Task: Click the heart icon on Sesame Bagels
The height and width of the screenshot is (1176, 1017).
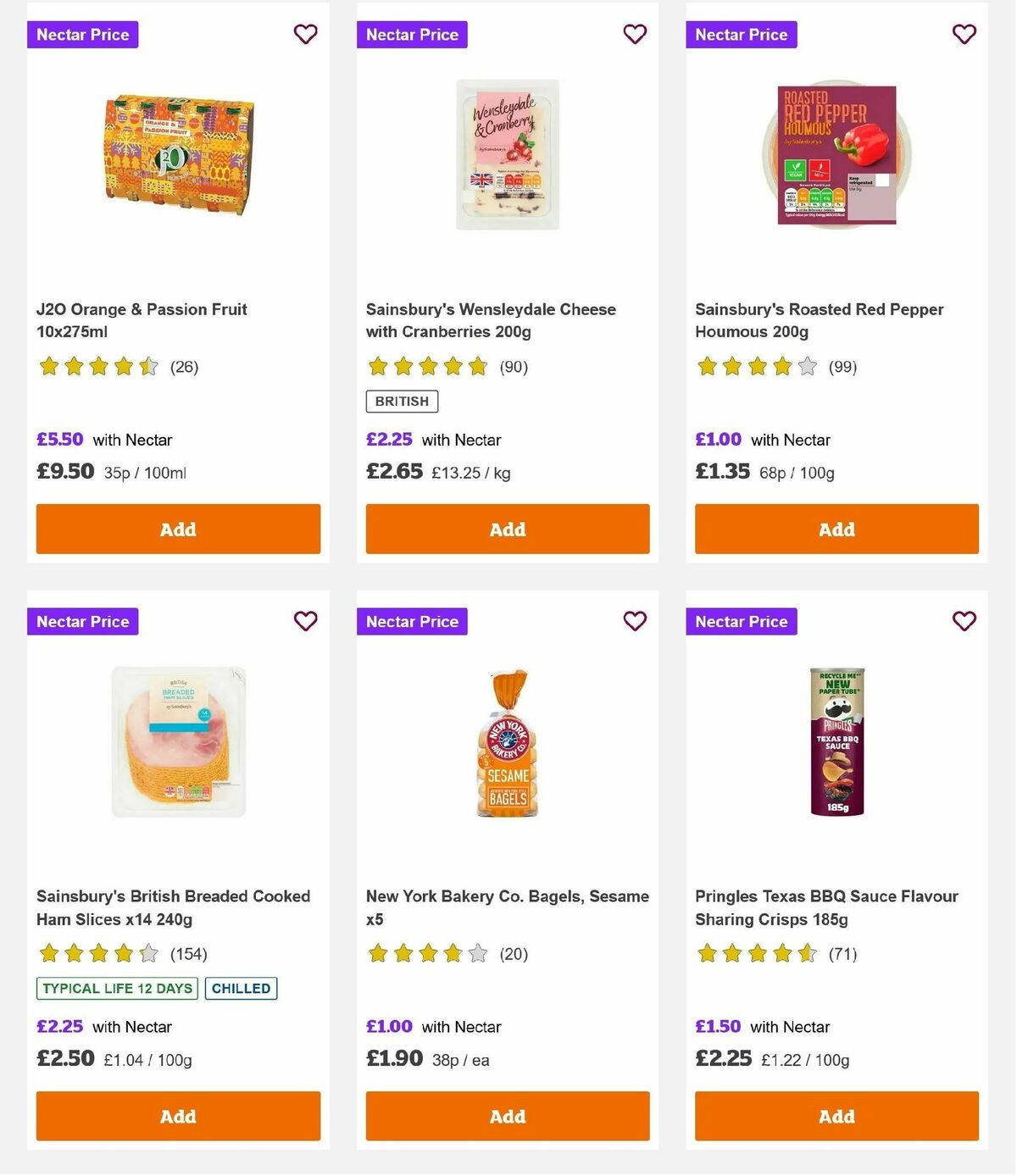Action: tap(634, 621)
